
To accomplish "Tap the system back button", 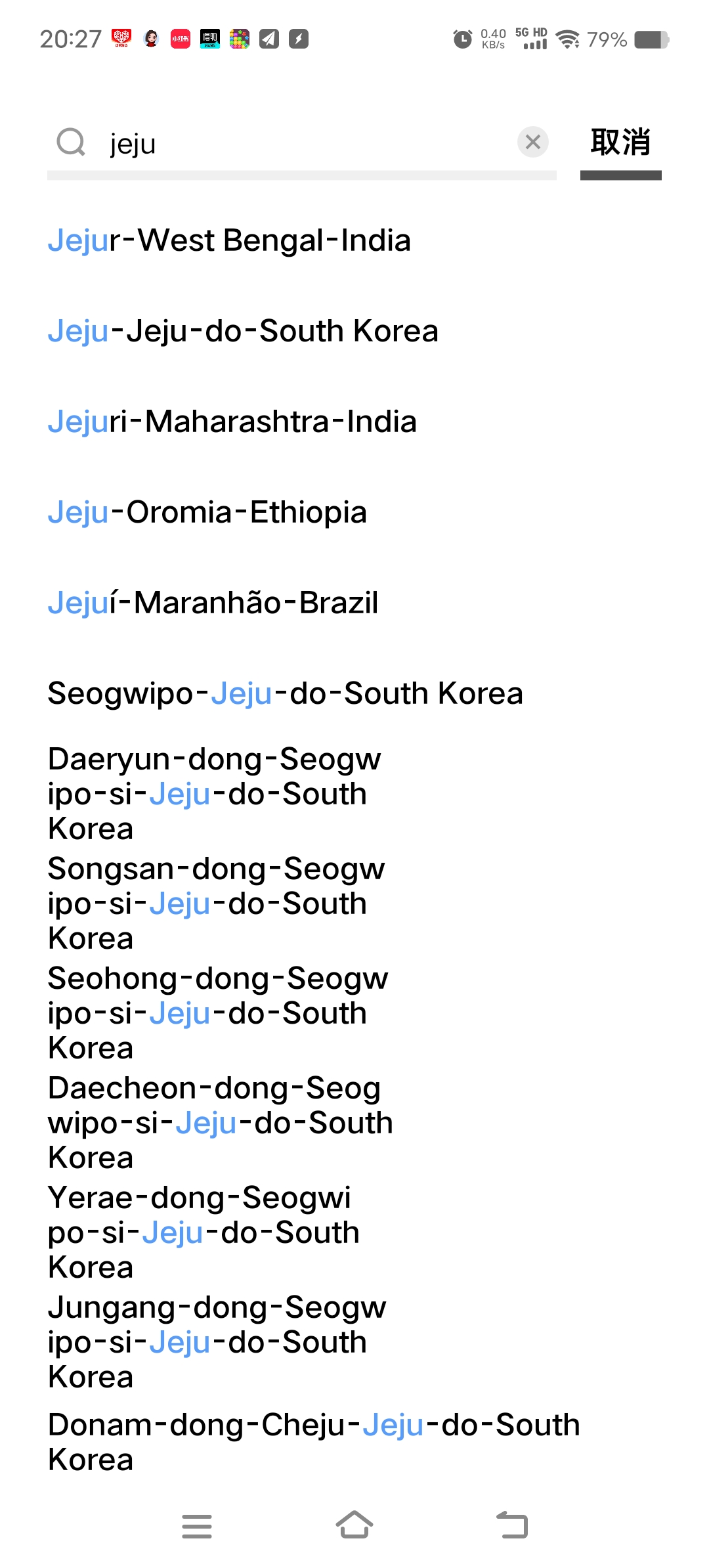I will click(x=512, y=1525).
